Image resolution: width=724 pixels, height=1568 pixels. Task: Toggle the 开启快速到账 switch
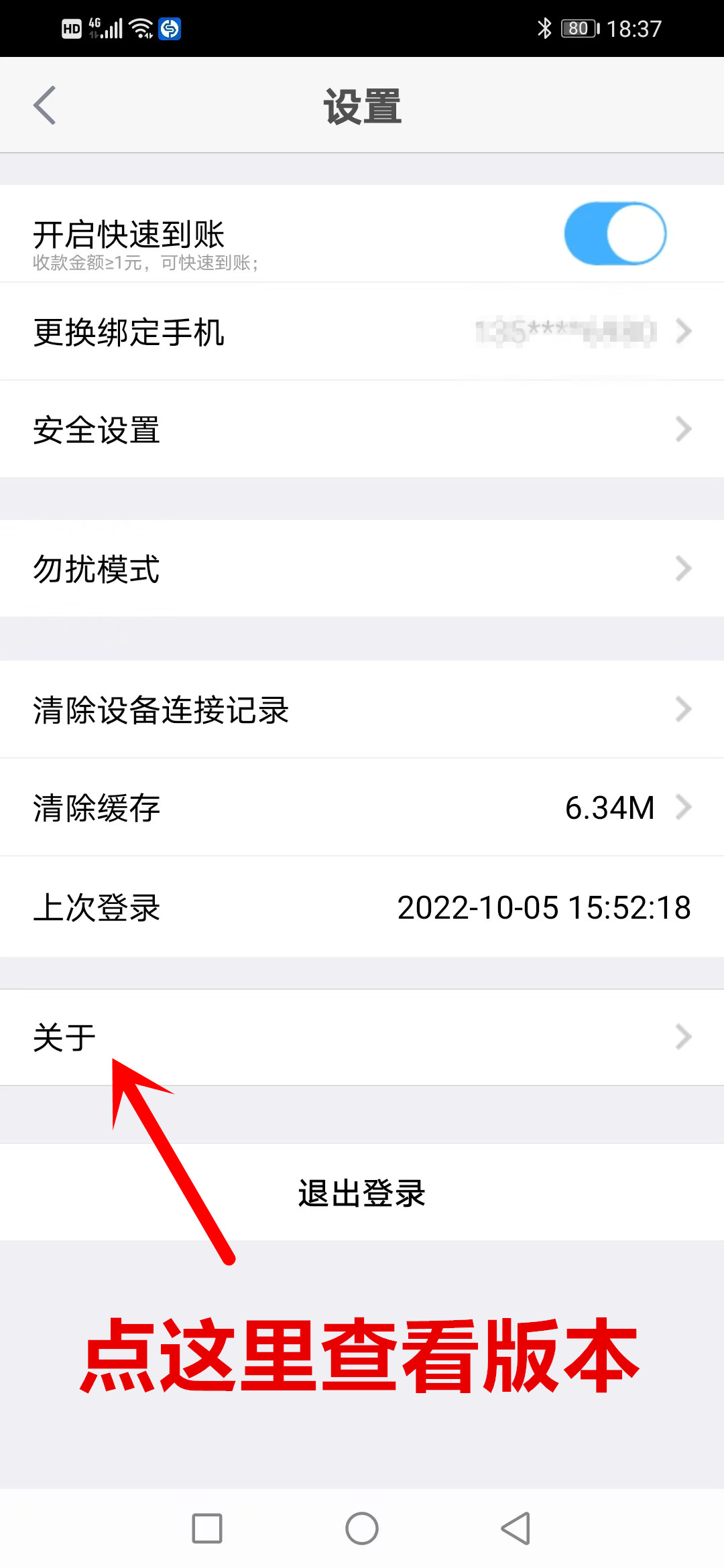615,234
